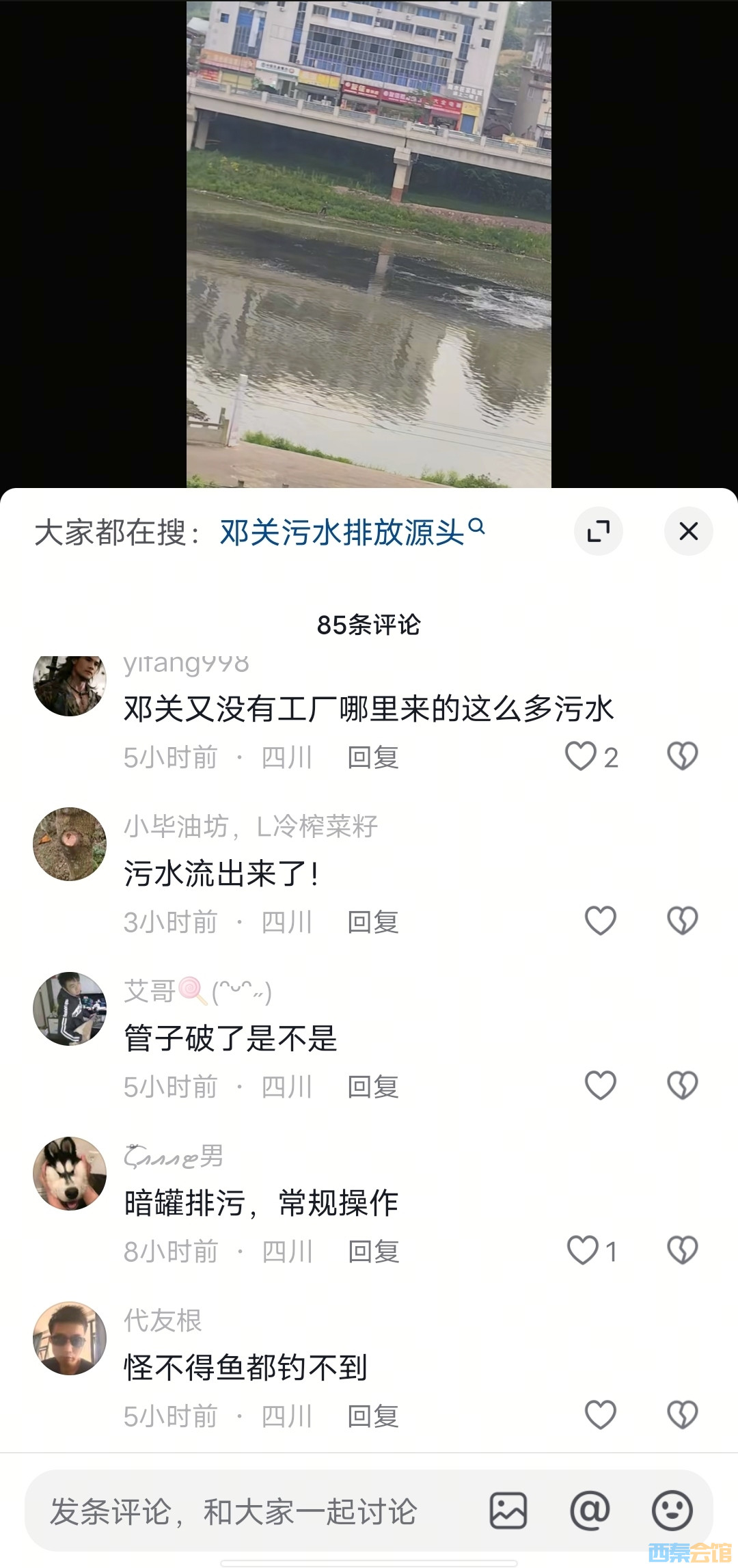Expand the comments panel to full screen

pos(599,531)
